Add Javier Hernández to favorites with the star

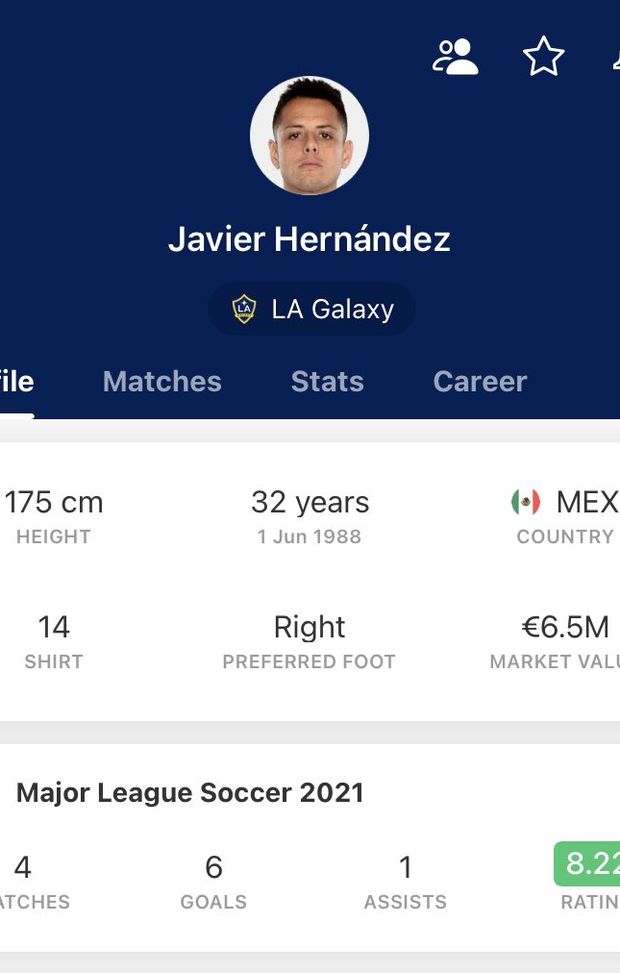pyautogui.click(x=543, y=57)
